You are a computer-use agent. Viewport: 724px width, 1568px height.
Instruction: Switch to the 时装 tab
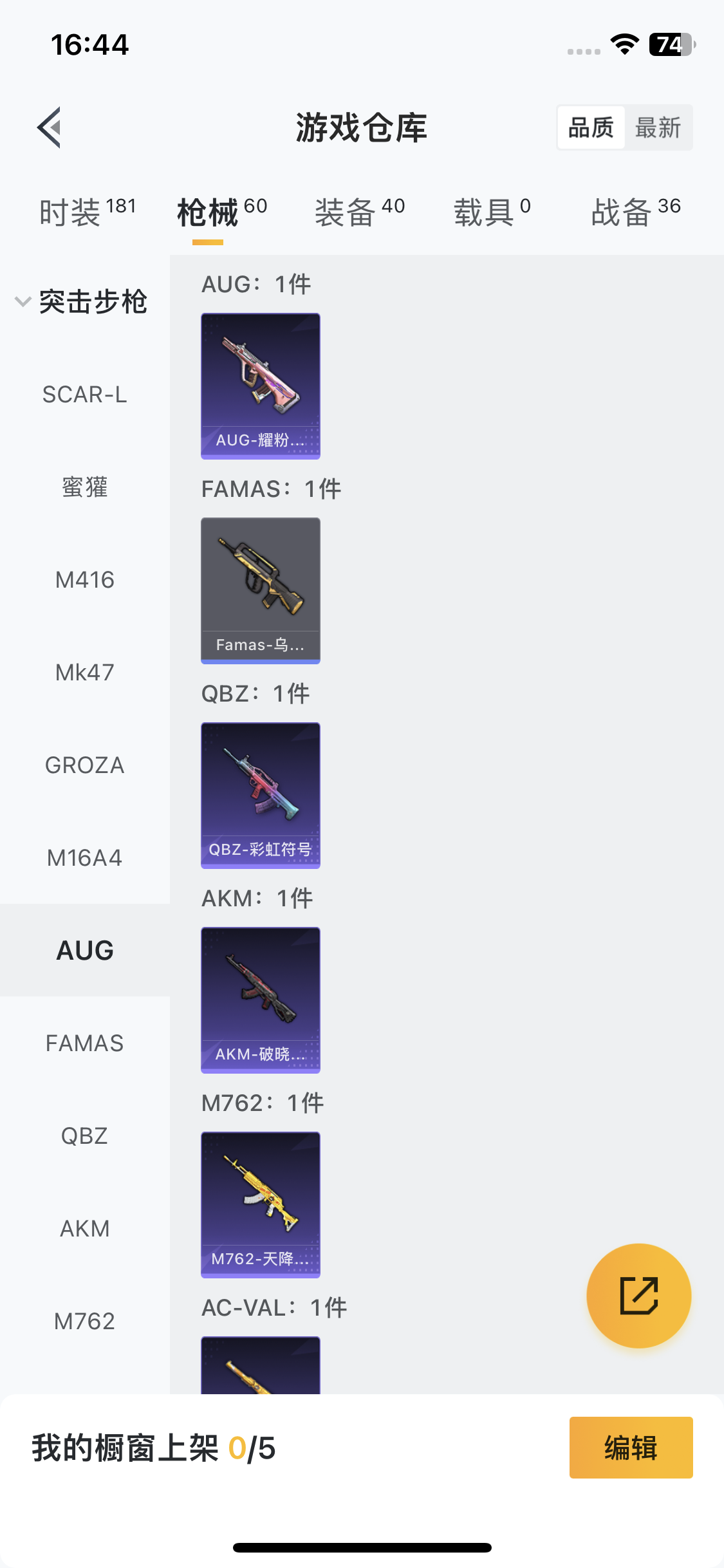[88, 212]
